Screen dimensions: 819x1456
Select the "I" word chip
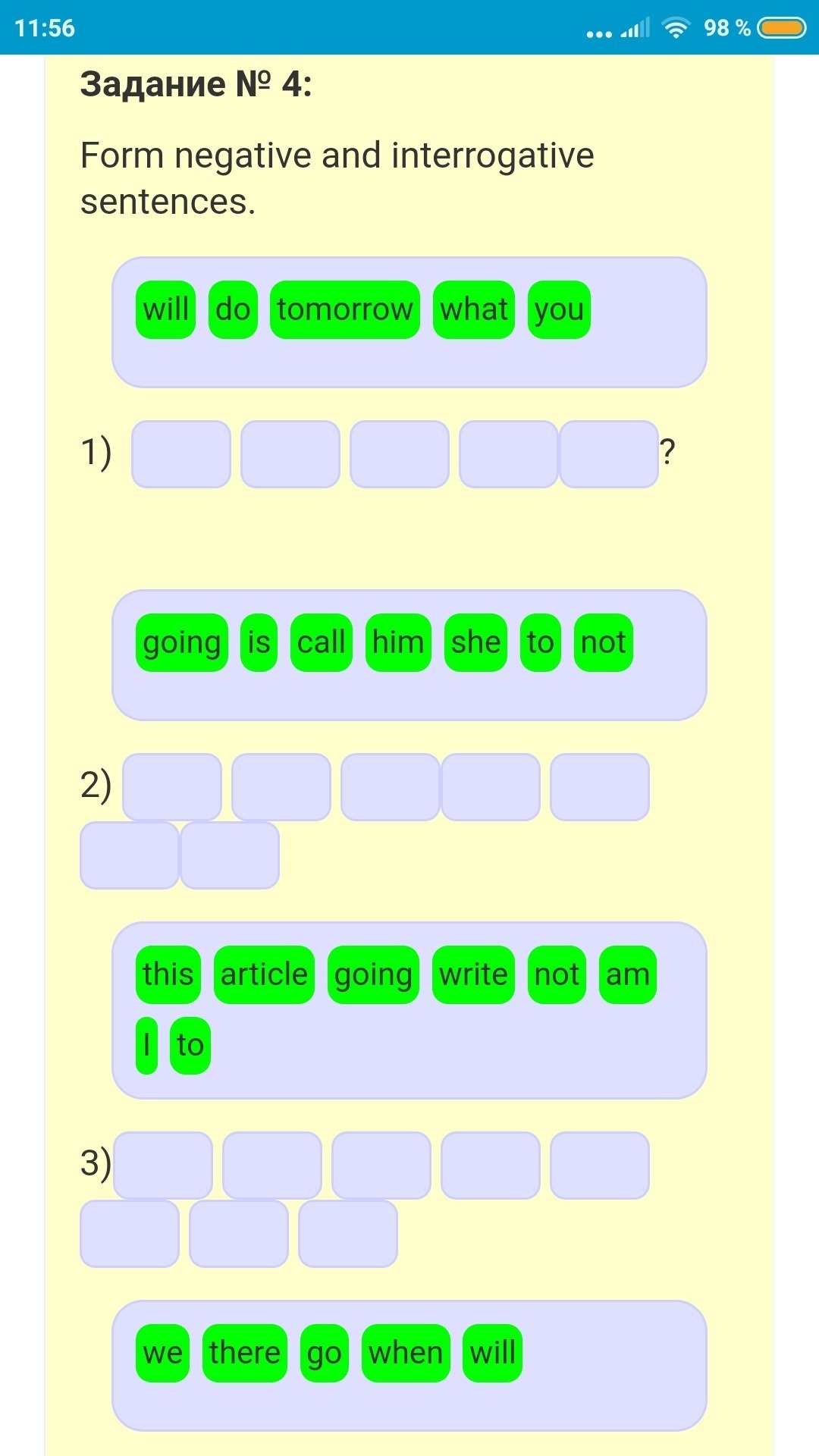click(x=146, y=1046)
